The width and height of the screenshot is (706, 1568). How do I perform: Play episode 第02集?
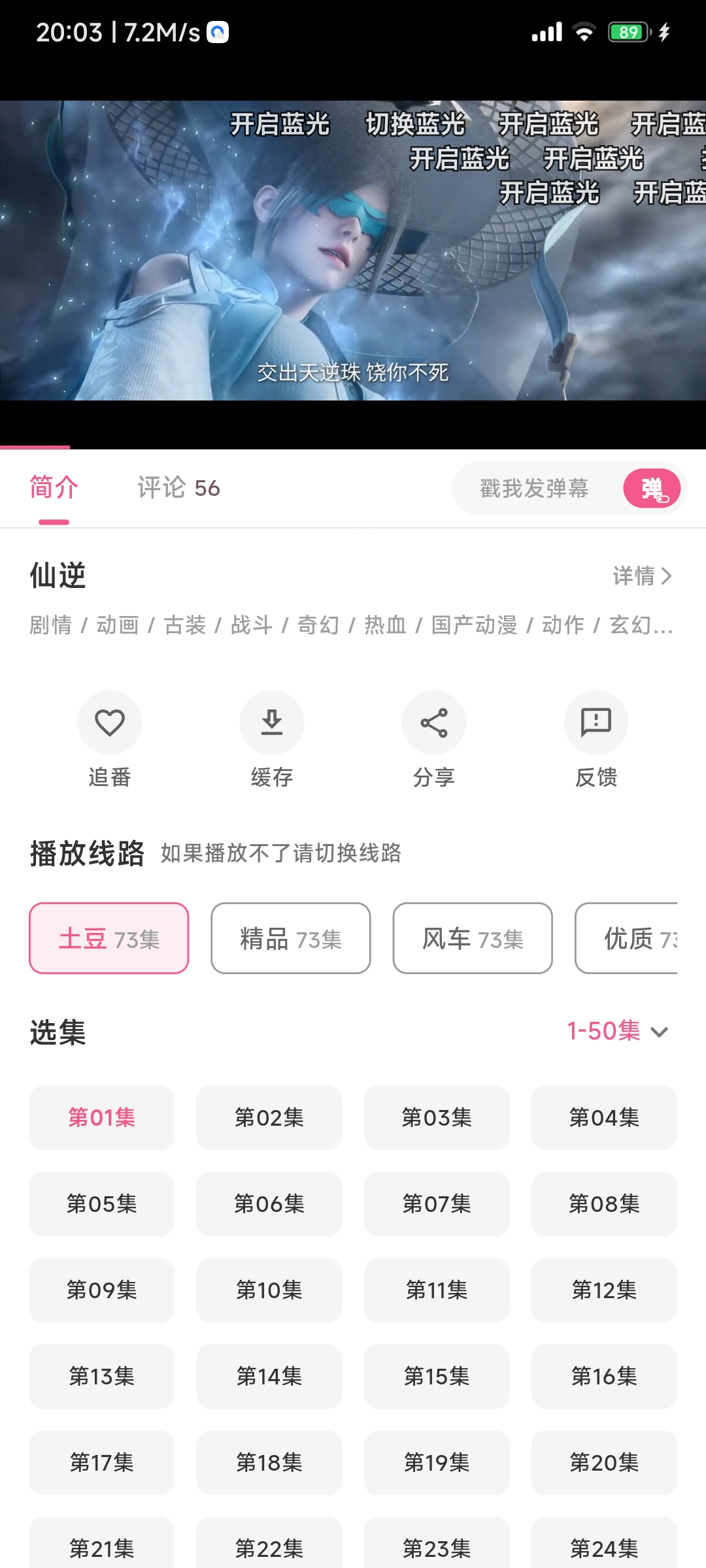click(269, 1118)
